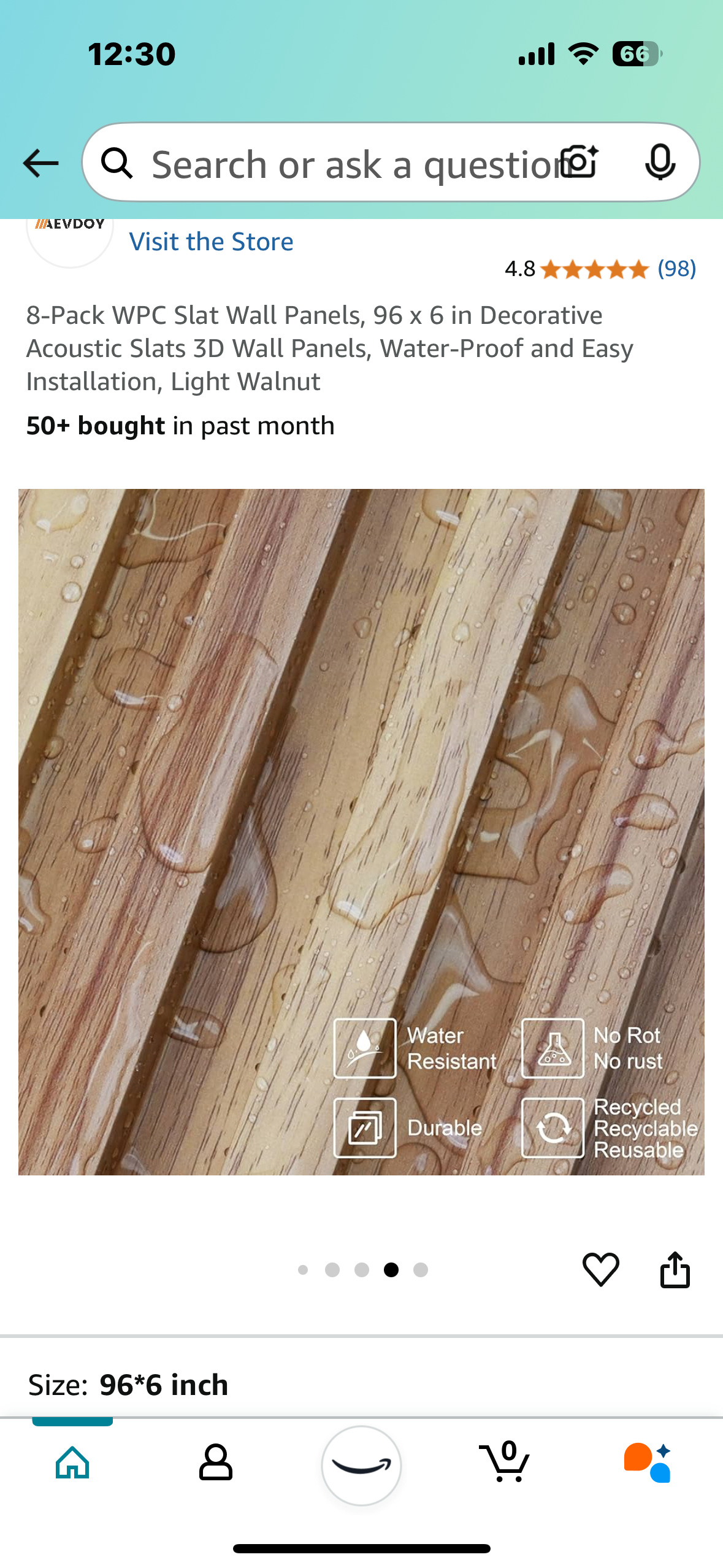This screenshot has width=723, height=1568.
Task: Open camera lens search
Action: [x=579, y=163]
